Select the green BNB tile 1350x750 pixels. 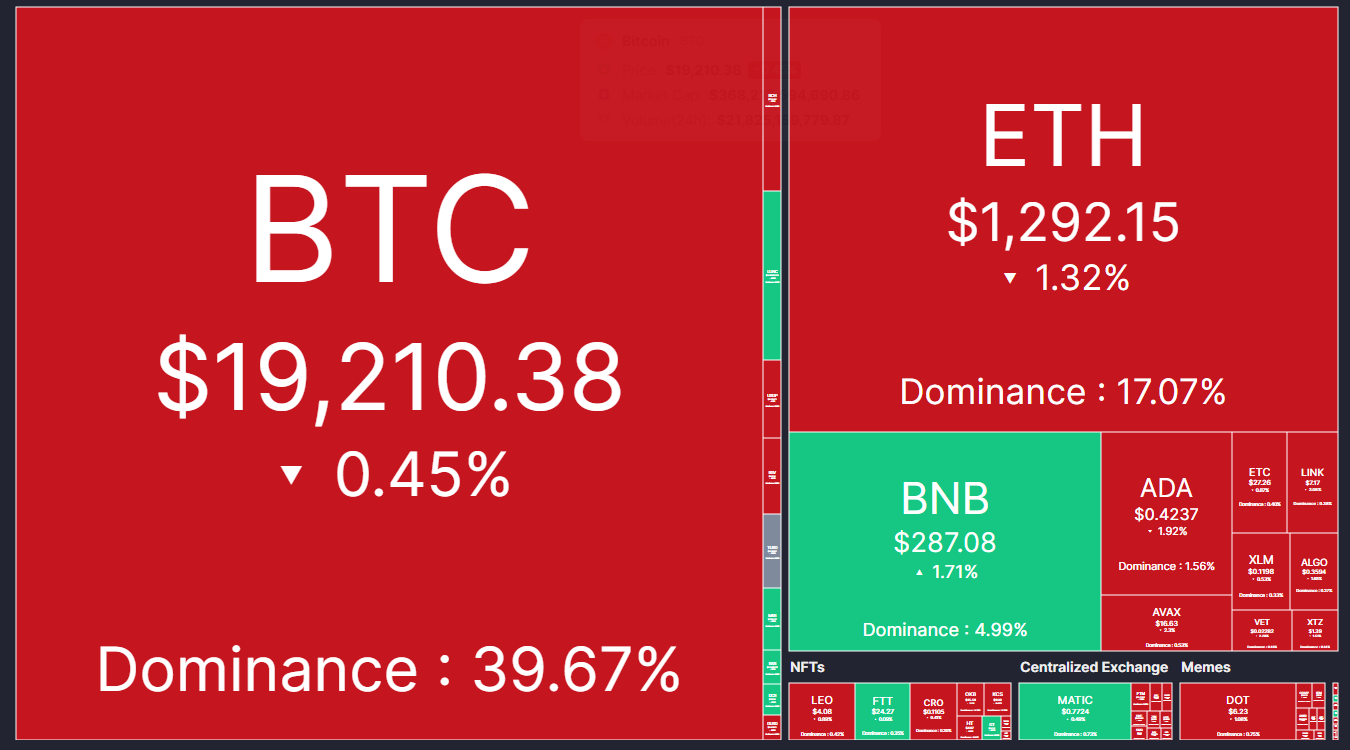coord(945,541)
